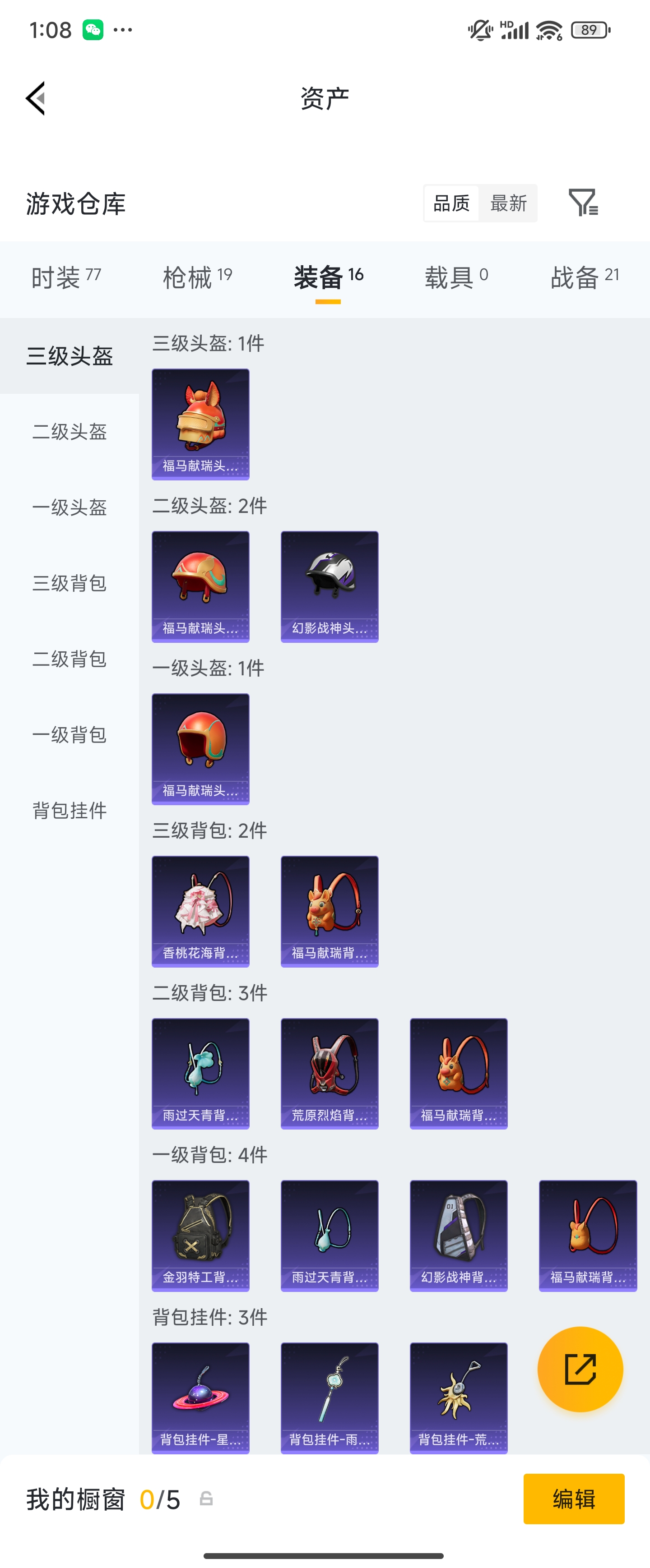This screenshot has height=1568, width=650.
Task: Sort items by 最新
Action: point(507,203)
